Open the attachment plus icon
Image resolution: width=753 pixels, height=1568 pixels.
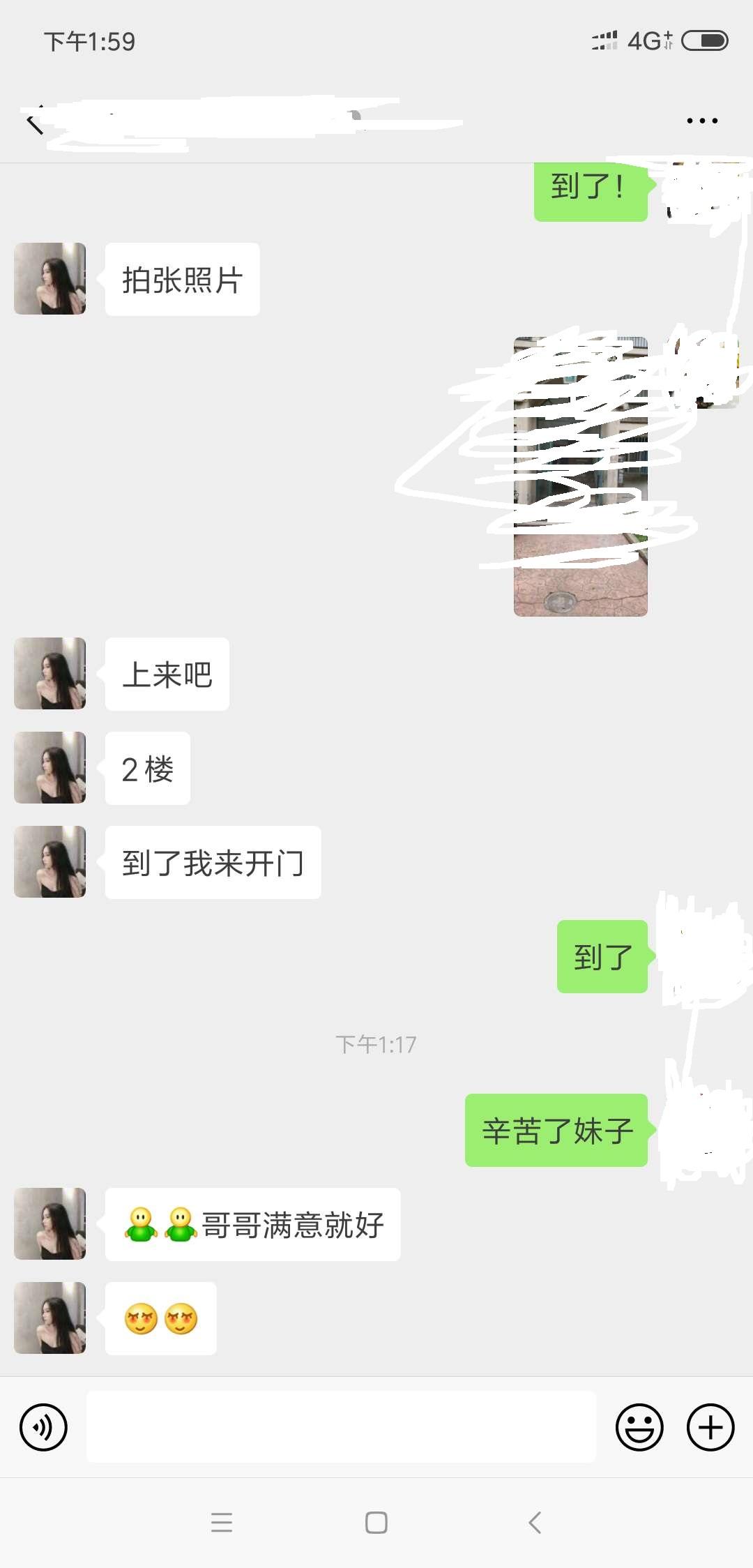point(710,1427)
